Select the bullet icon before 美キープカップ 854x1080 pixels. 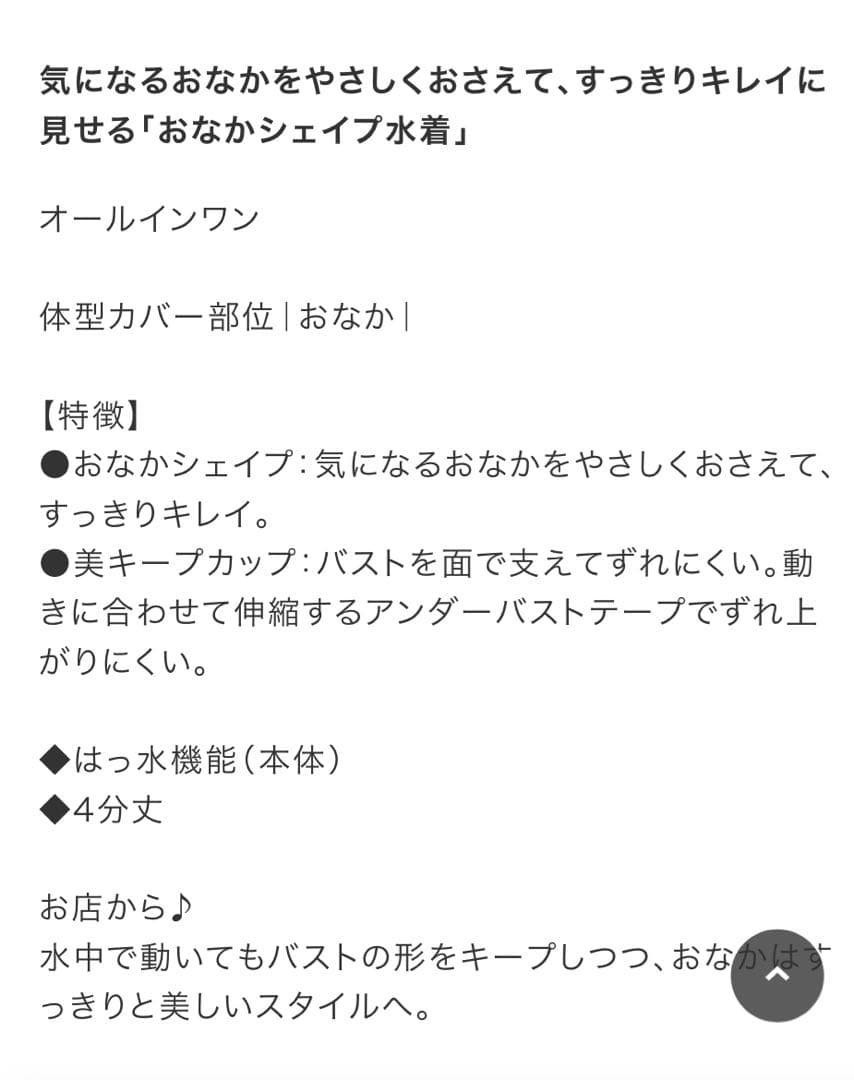(54, 563)
